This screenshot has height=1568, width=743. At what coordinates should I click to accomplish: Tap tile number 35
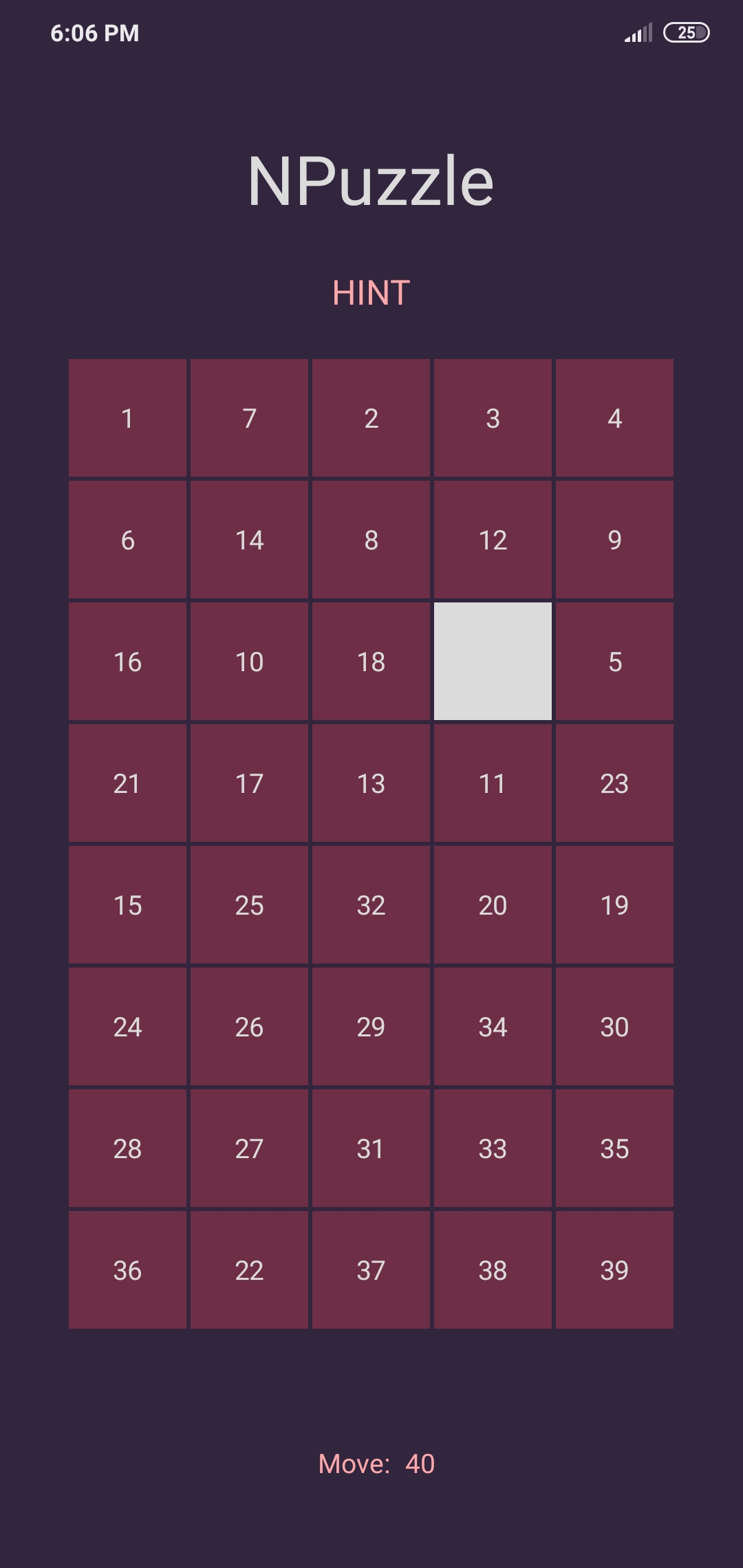[614, 1148]
